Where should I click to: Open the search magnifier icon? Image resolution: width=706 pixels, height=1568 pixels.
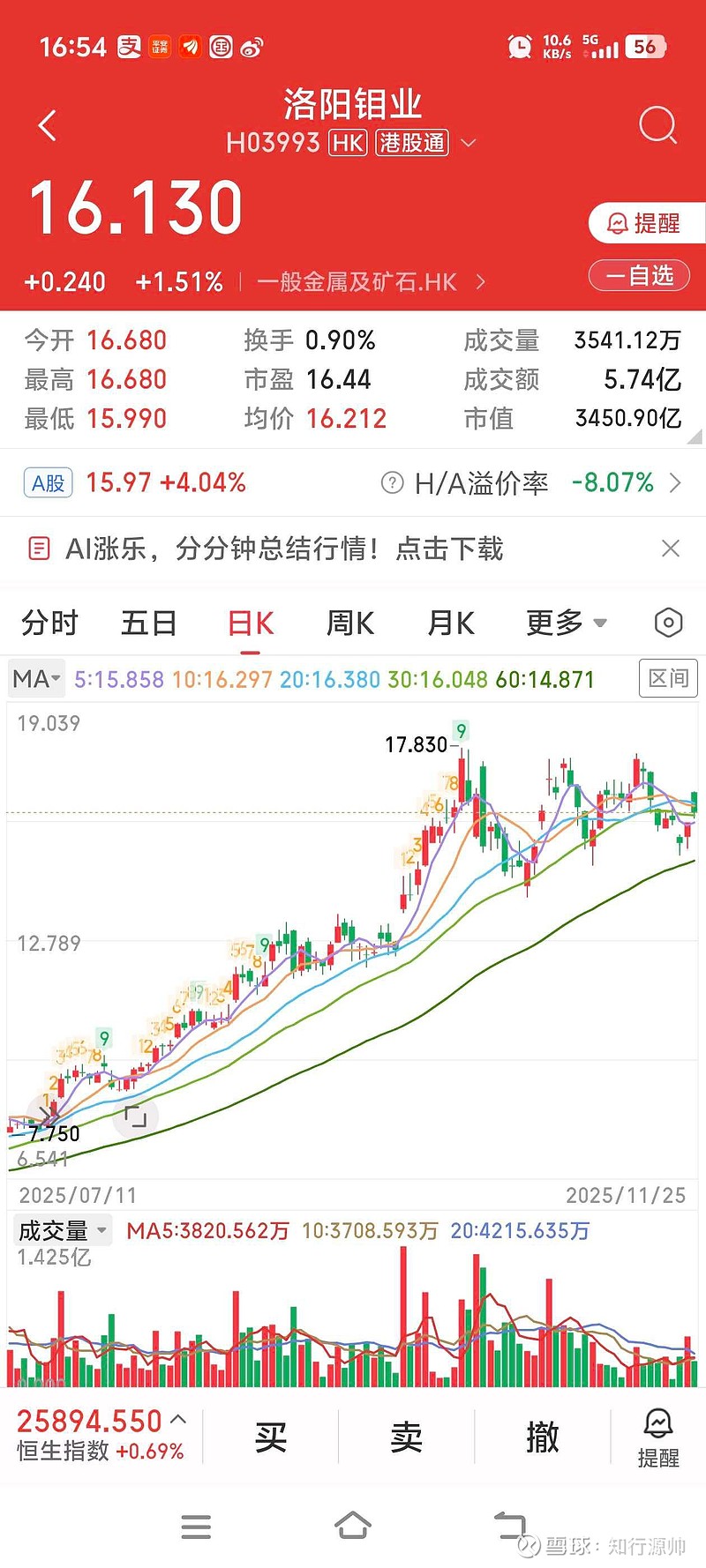point(657,125)
